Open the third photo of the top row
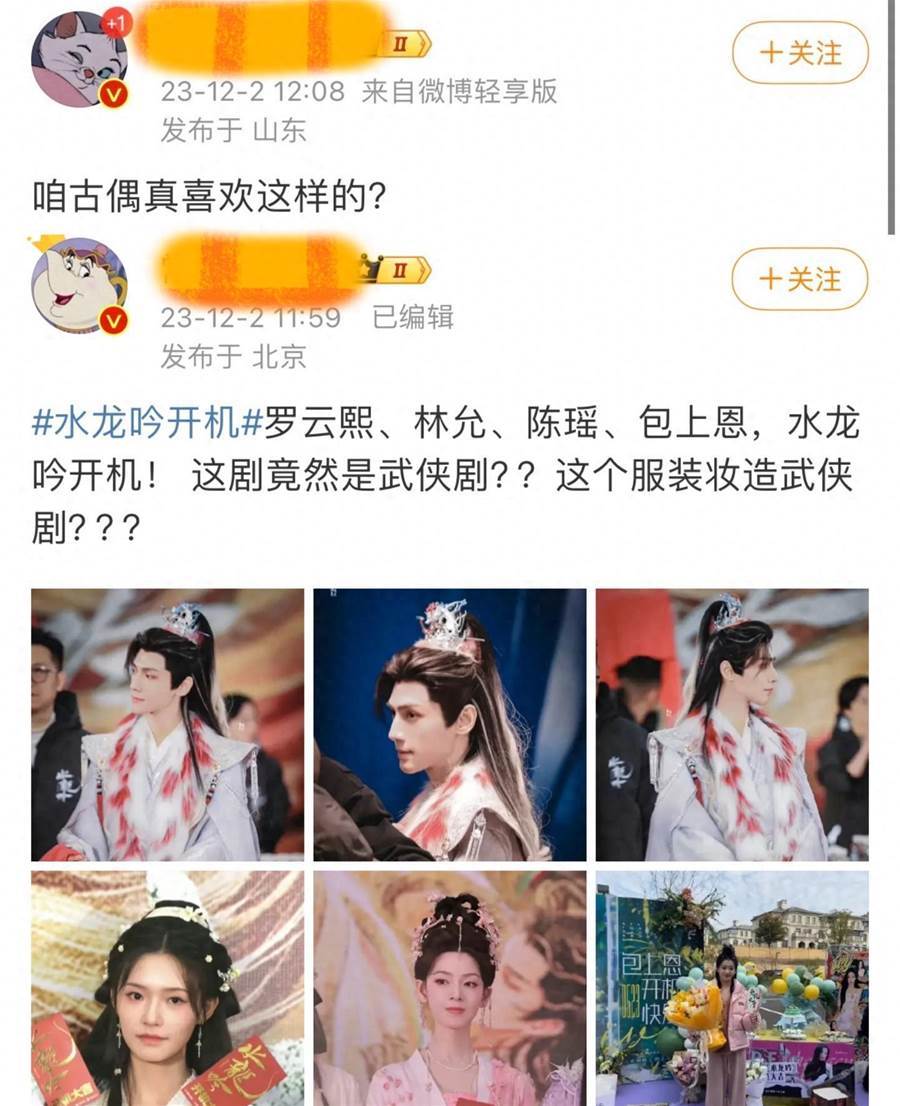Screen dimensions: 900x1106 (x=732, y=725)
